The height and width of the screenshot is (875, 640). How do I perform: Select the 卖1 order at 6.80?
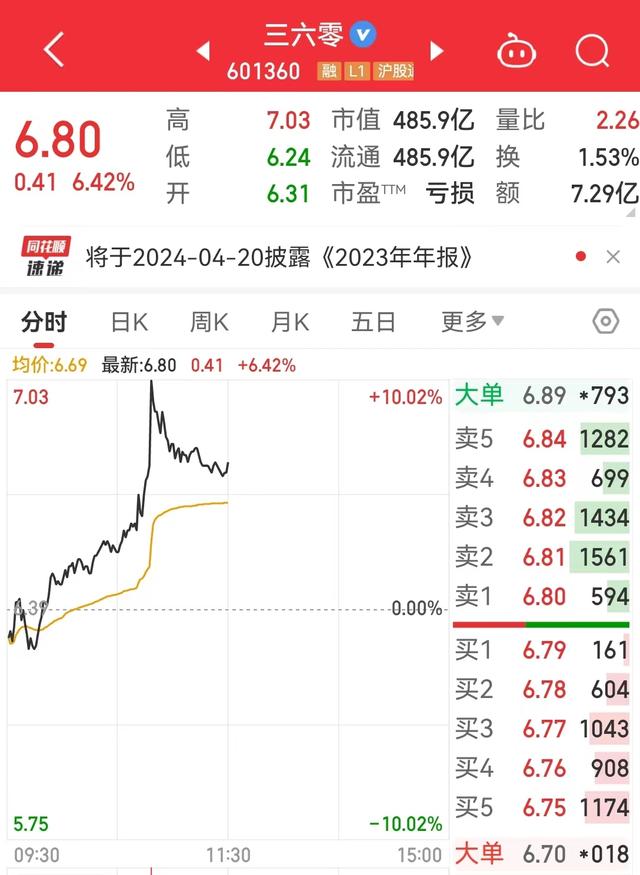click(541, 597)
